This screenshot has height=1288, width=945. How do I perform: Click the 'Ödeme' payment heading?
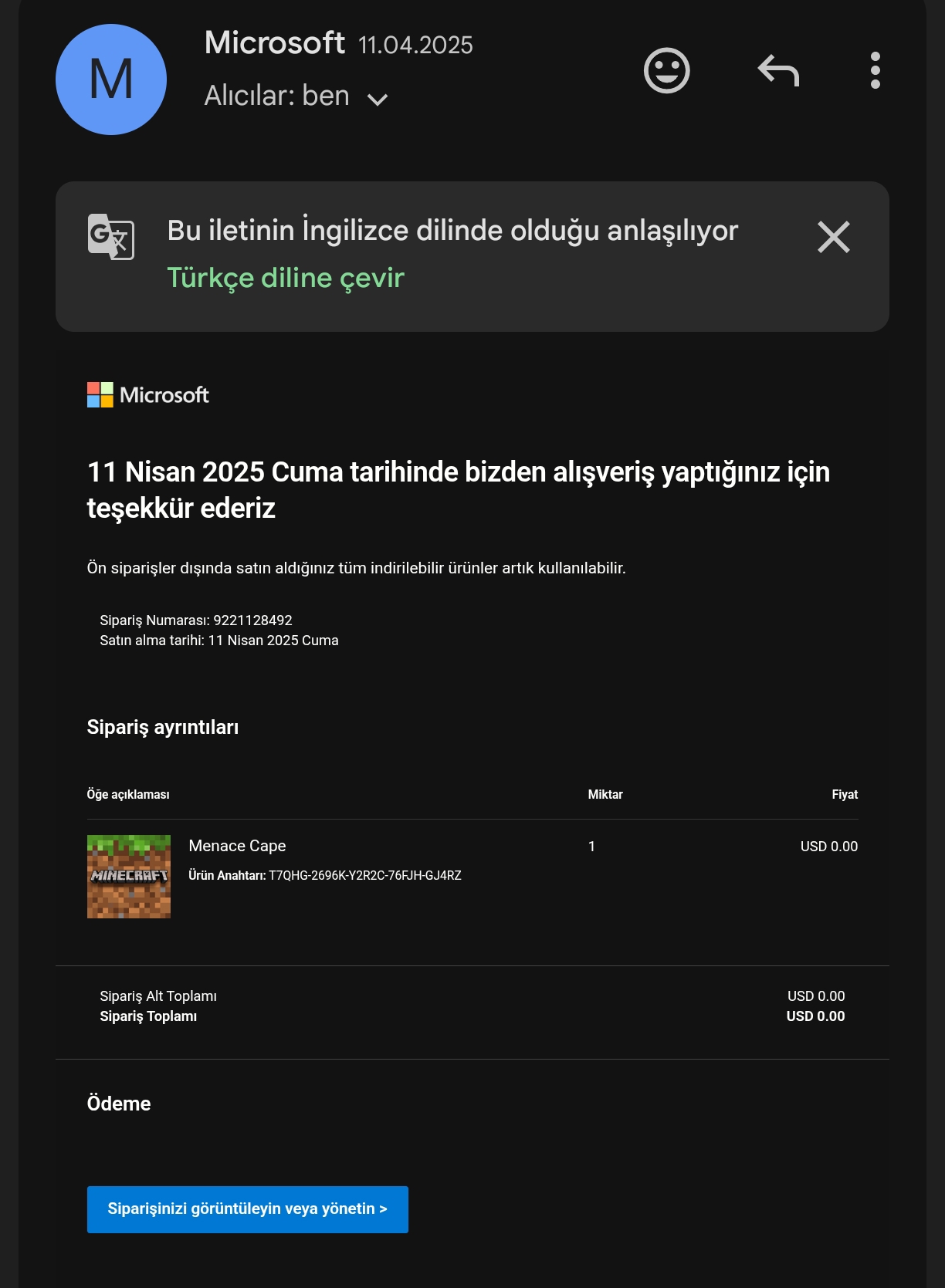click(119, 1104)
